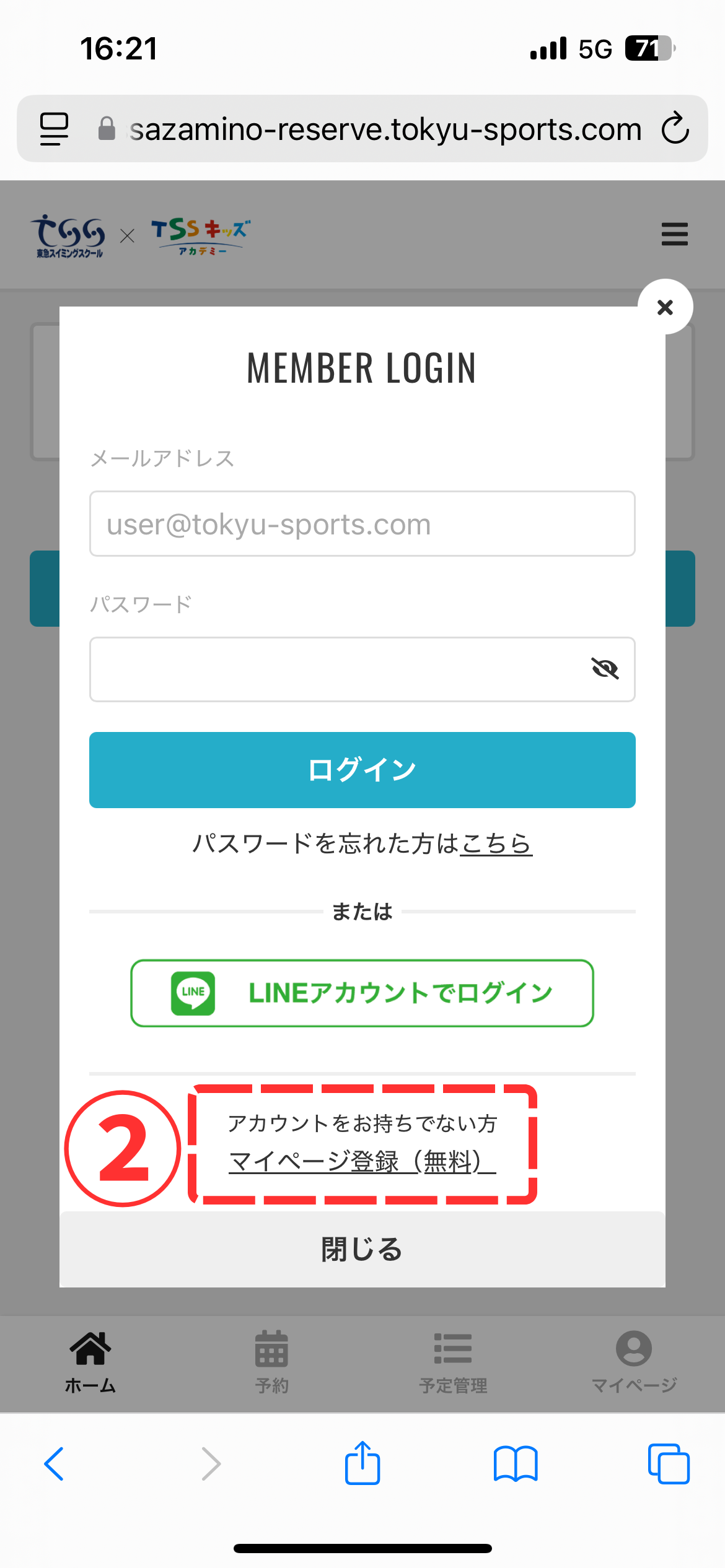Image resolution: width=725 pixels, height=1568 pixels.
Task: Tap the 閉じる button
Action: pos(362,1249)
